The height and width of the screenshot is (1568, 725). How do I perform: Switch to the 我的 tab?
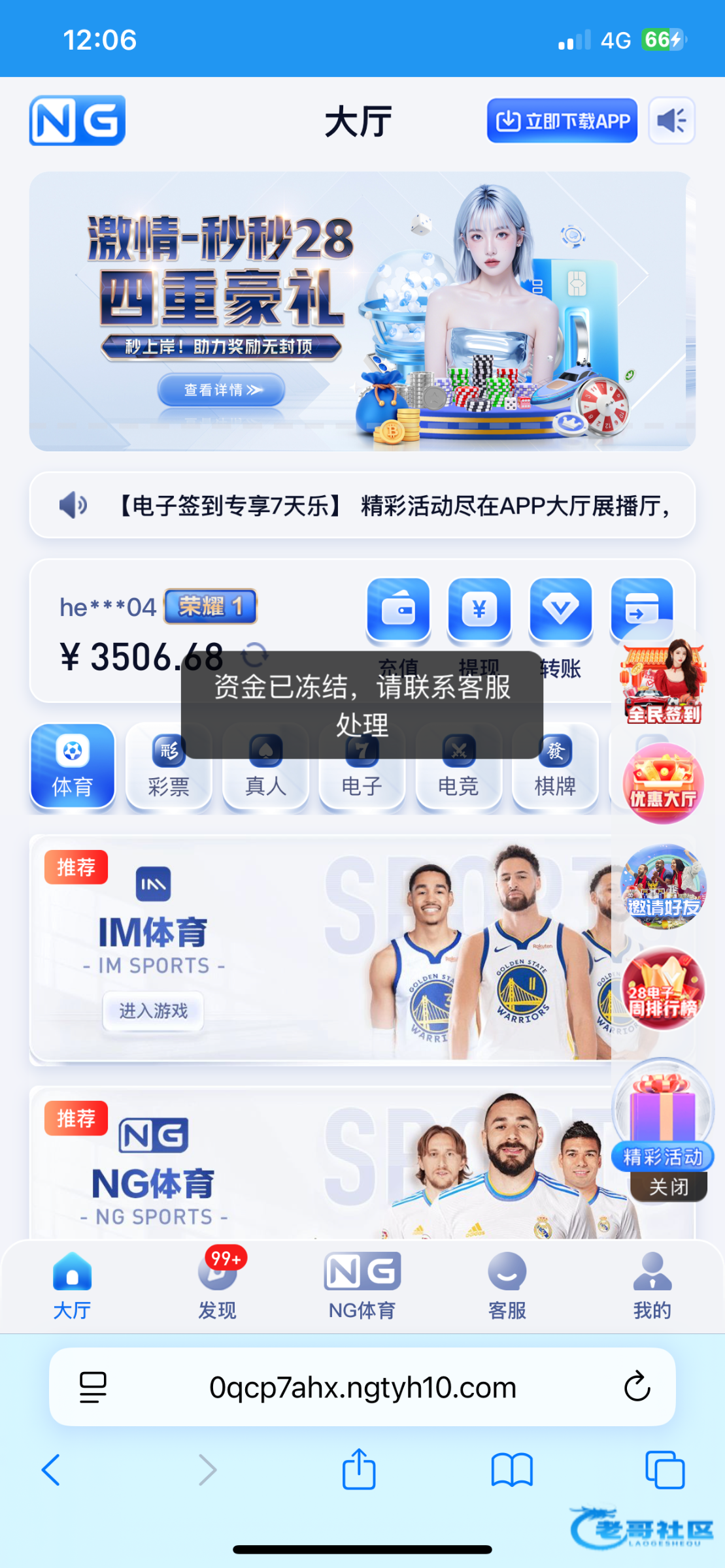point(652,1284)
